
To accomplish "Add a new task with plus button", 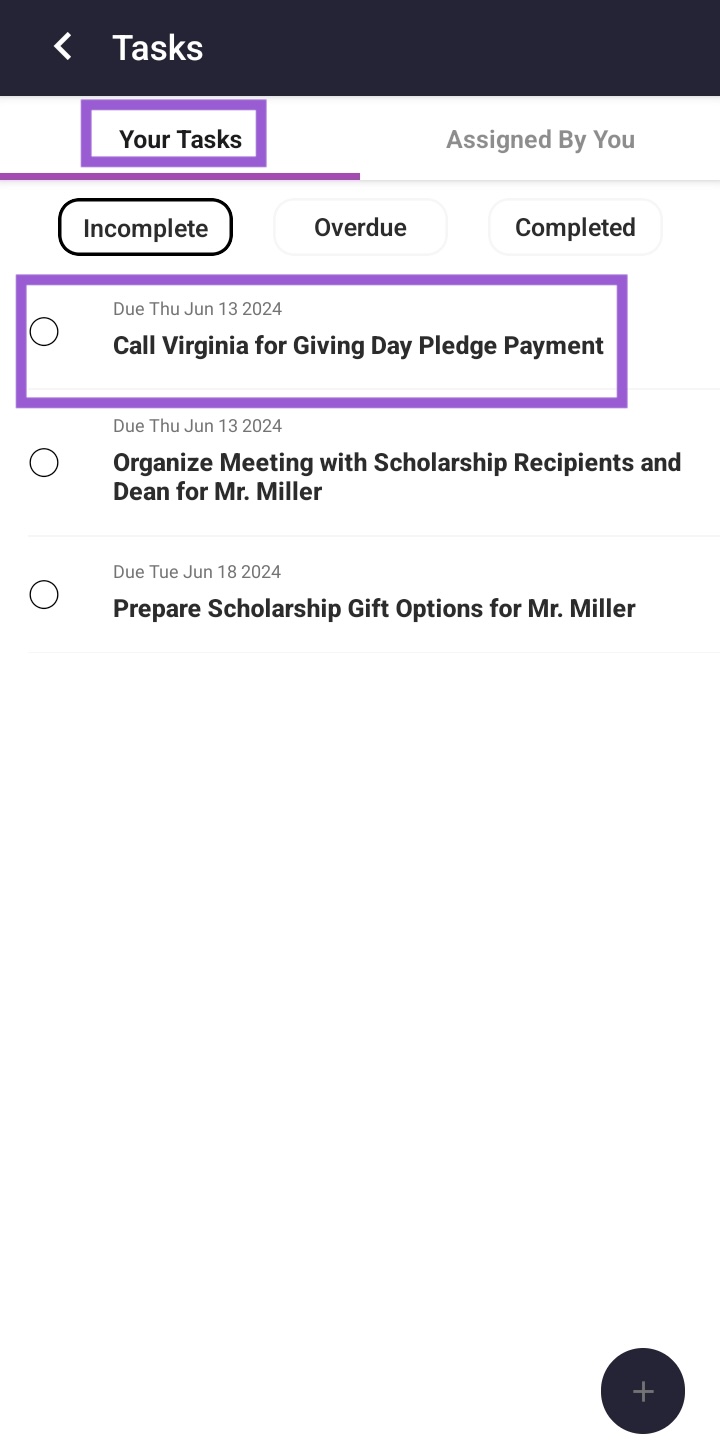I will (643, 1391).
